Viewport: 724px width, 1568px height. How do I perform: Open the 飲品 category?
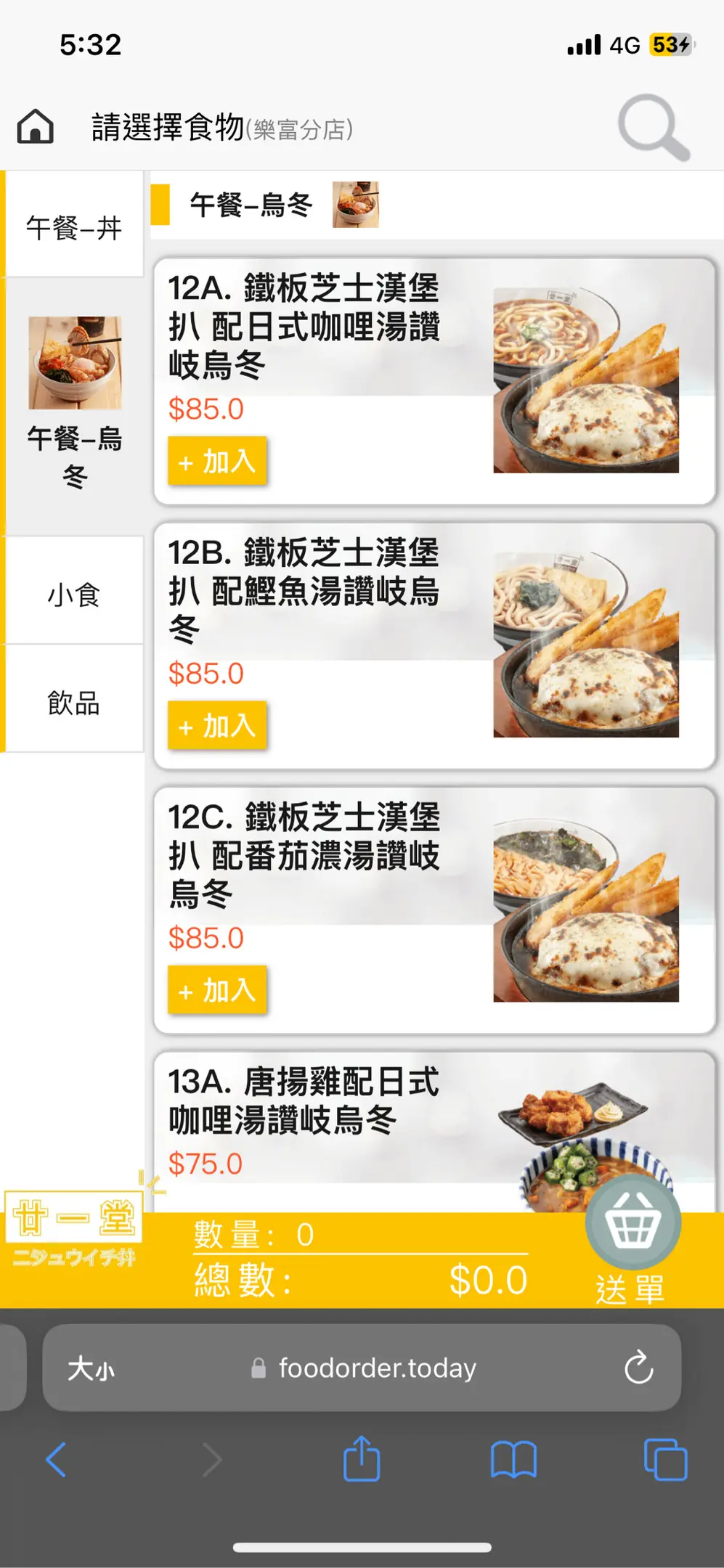(x=74, y=703)
